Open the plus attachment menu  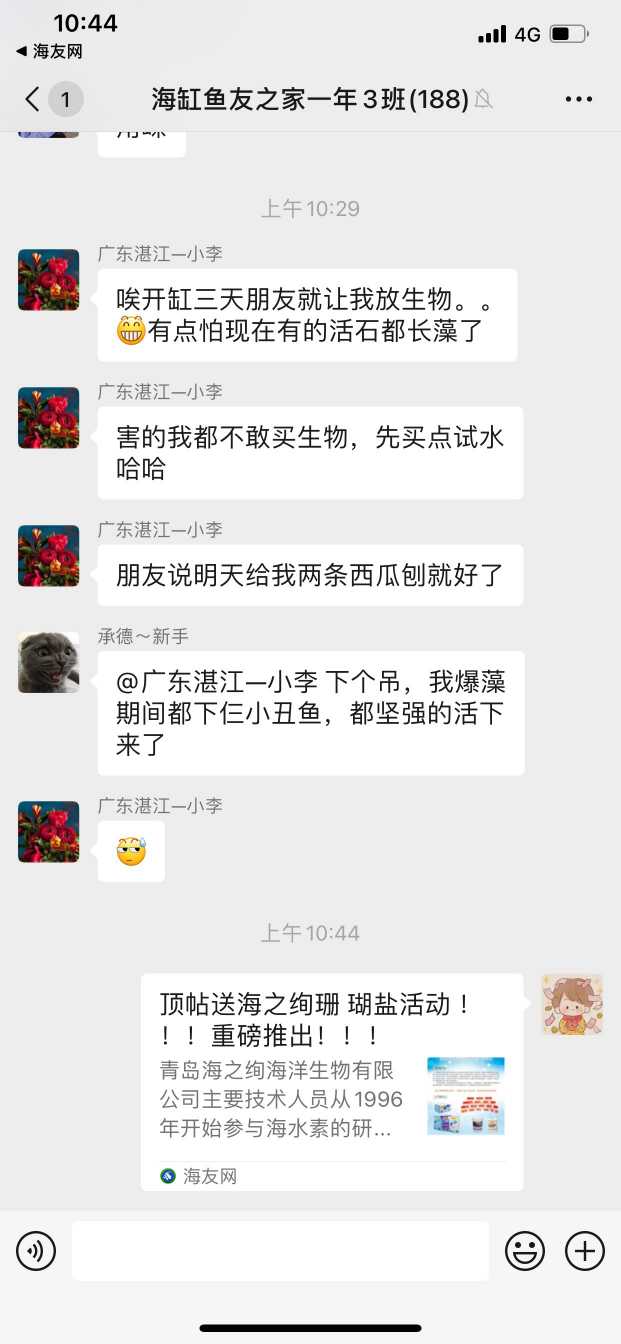point(584,1250)
